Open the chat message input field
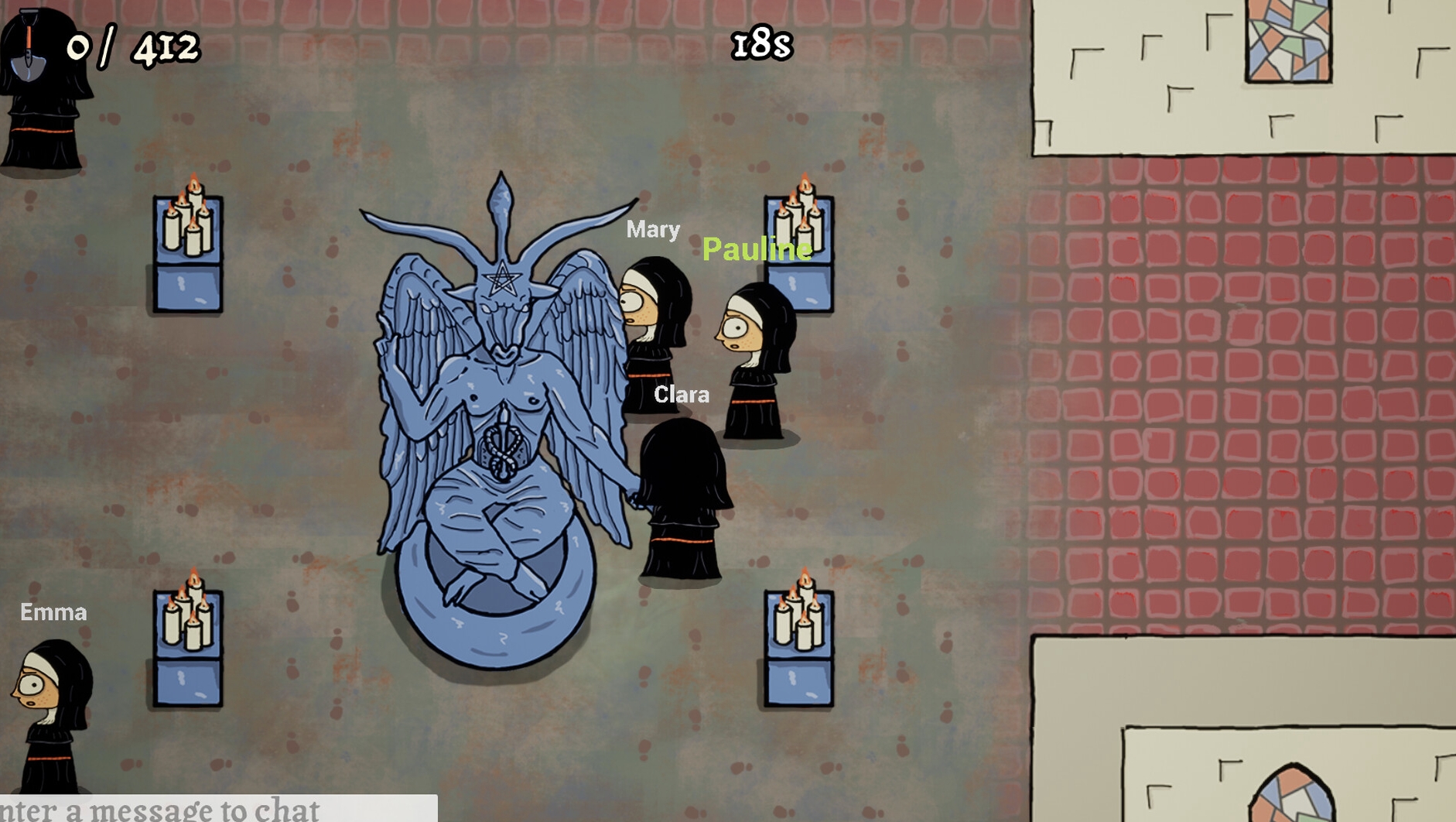1456x822 pixels. coord(218,809)
